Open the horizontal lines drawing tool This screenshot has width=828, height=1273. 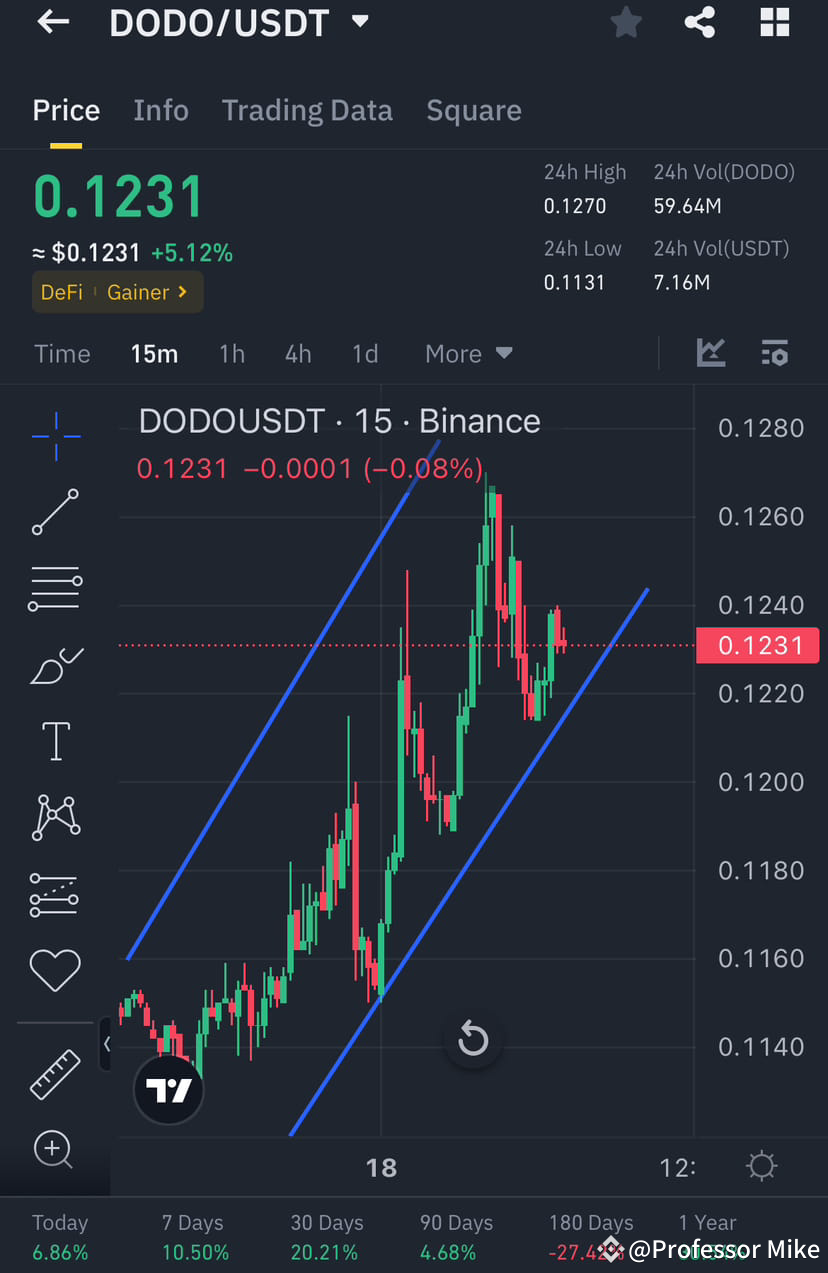[x=55, y=588]
